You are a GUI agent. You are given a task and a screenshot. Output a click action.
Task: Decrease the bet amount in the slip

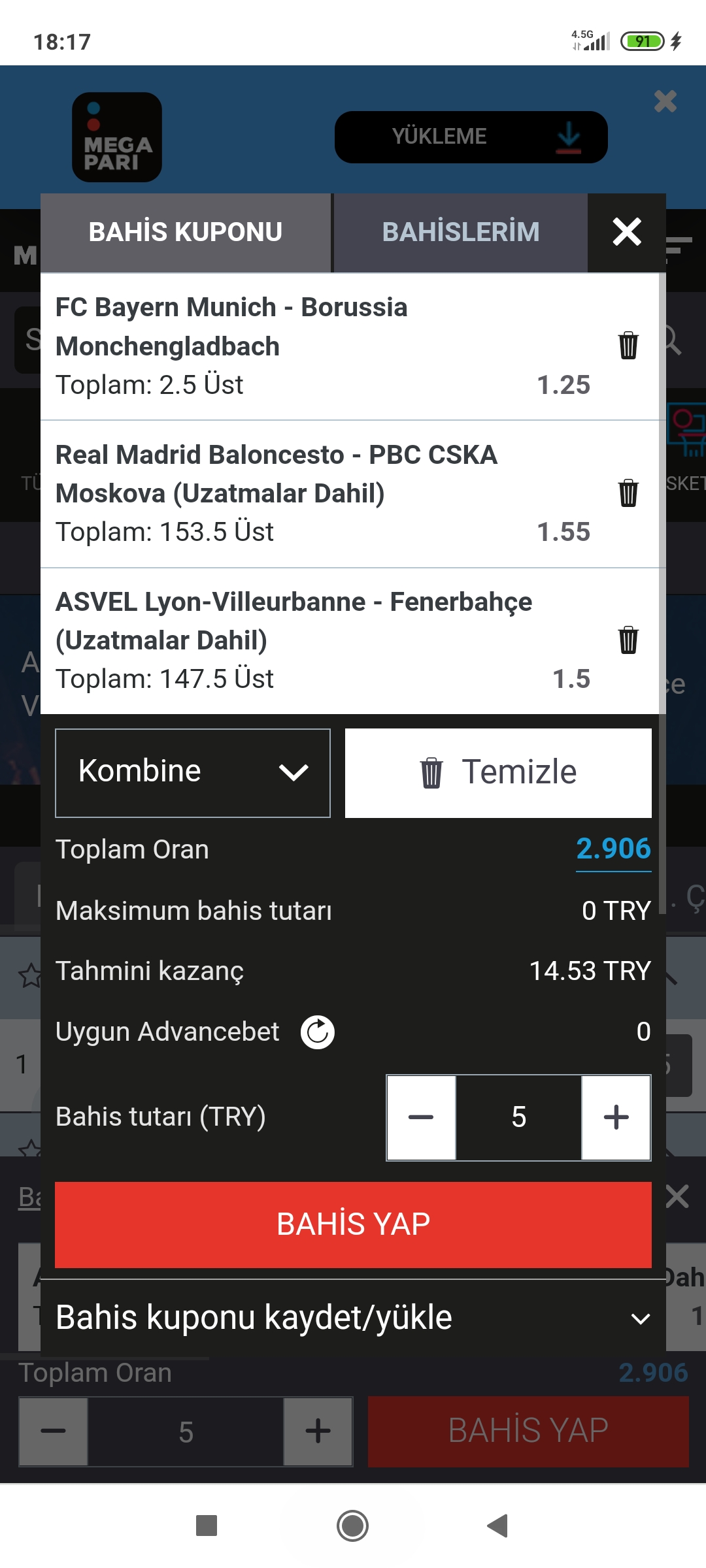[x=421, y=1117]
